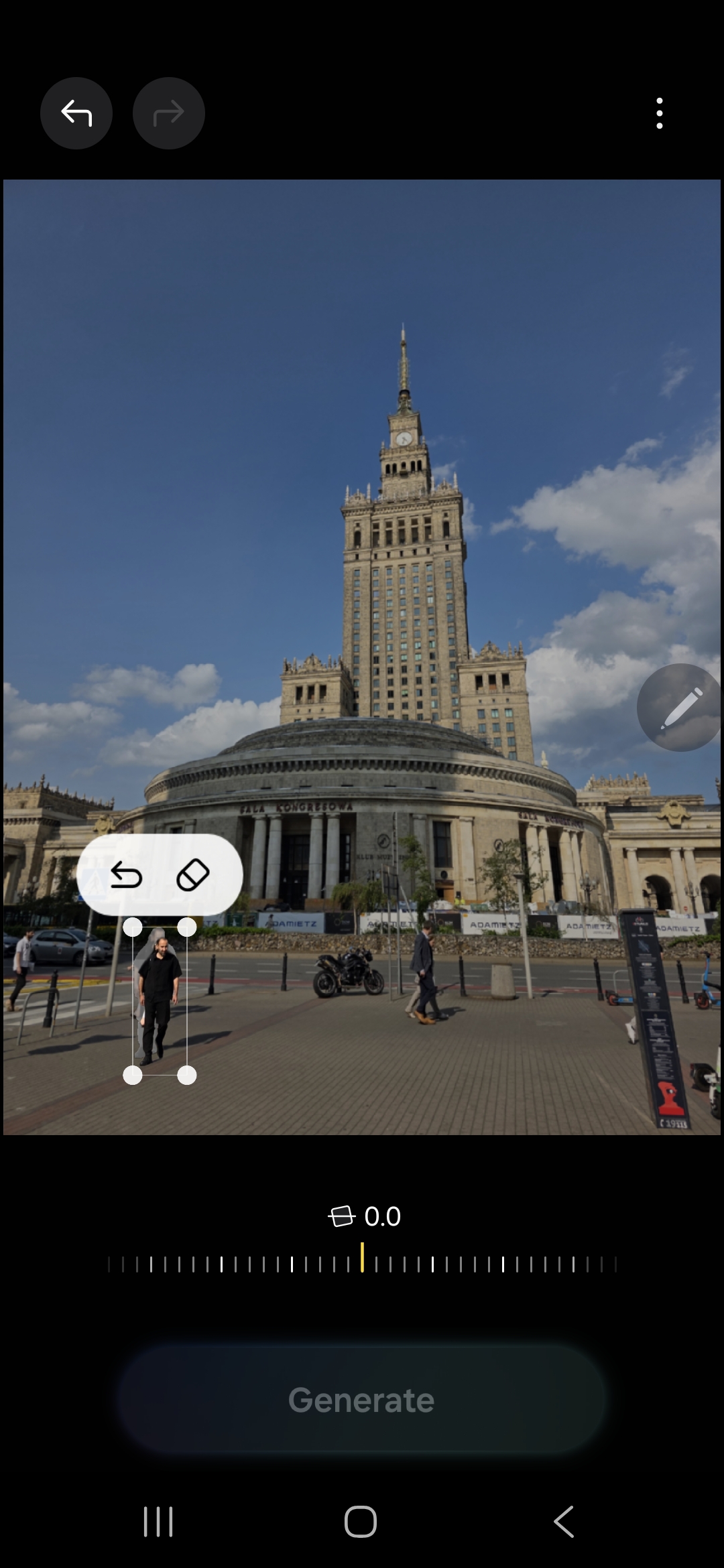
Task: Erase the selected person
Action: coord(193,875)
